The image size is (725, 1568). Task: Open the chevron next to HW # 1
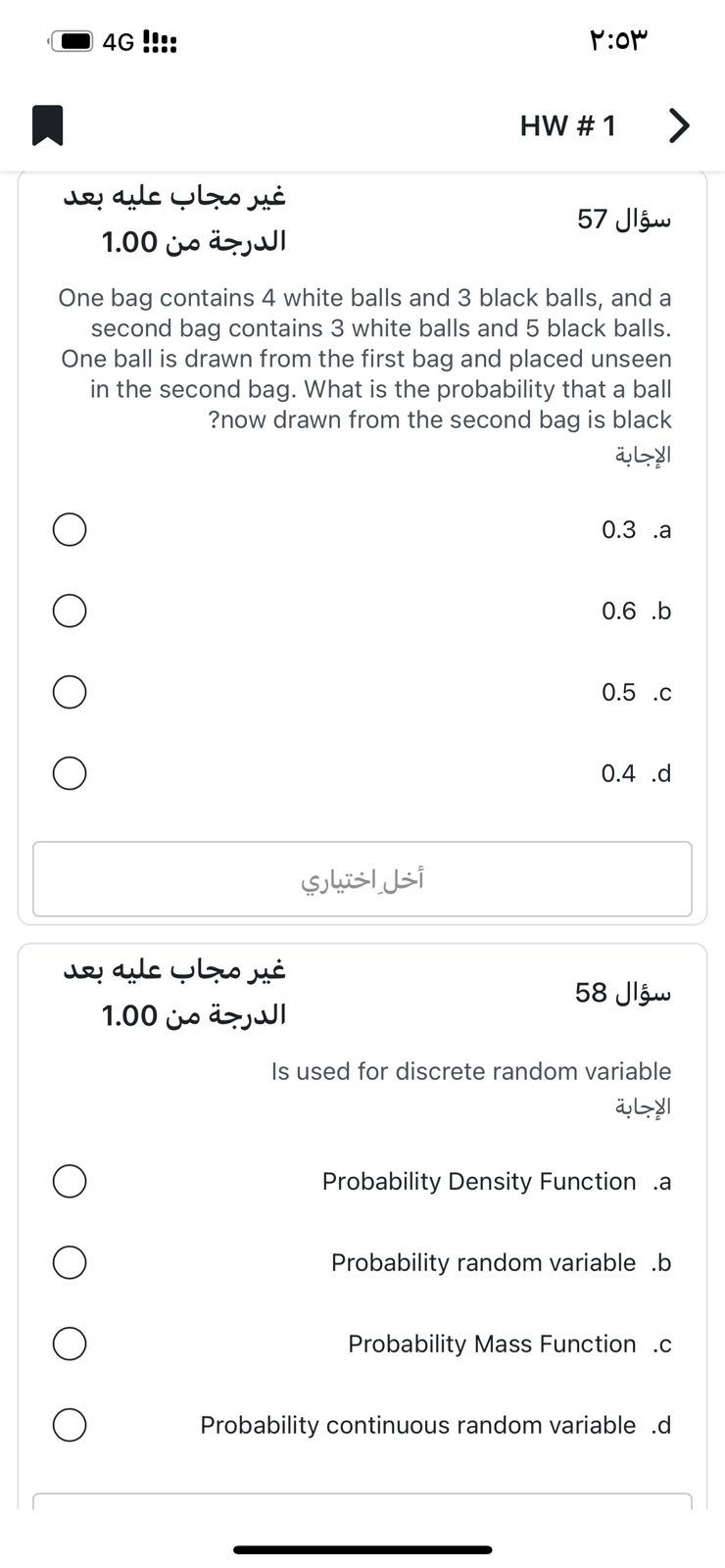click(679, 125)
